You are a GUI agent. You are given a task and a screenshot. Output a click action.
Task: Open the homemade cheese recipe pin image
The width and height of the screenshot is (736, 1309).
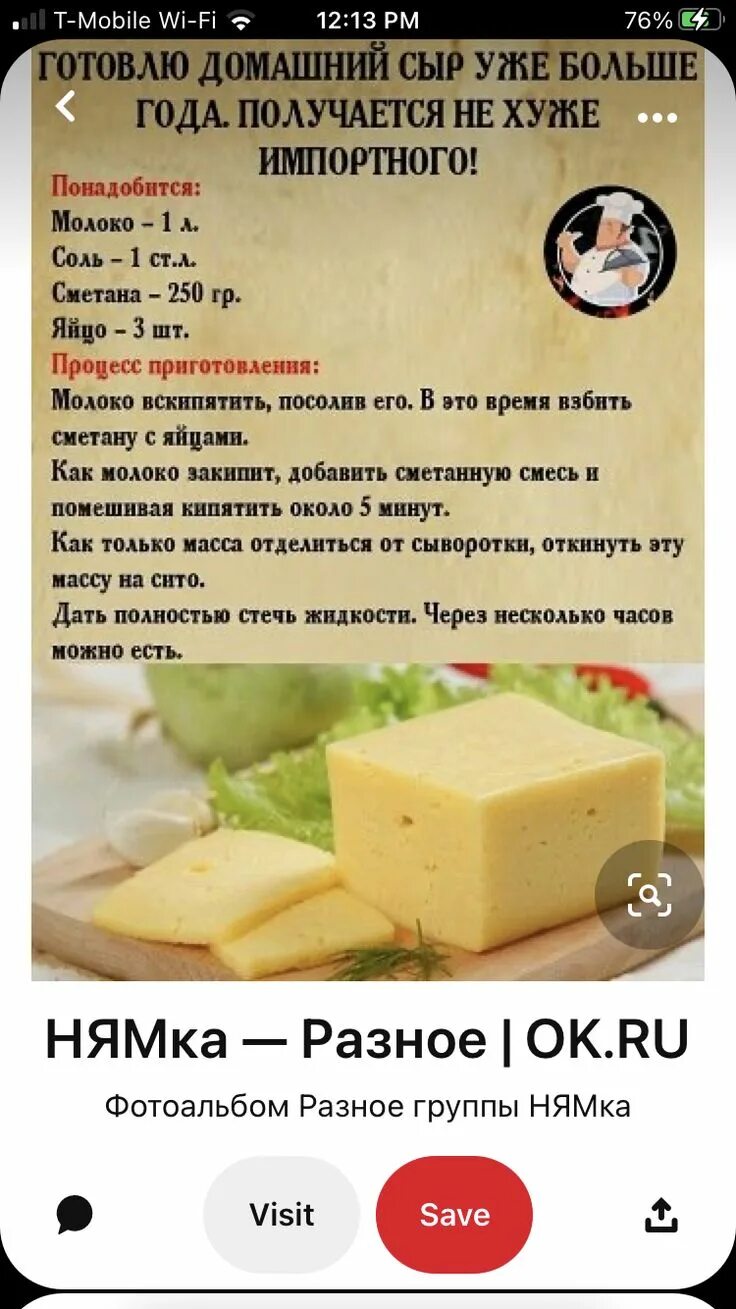368,510
